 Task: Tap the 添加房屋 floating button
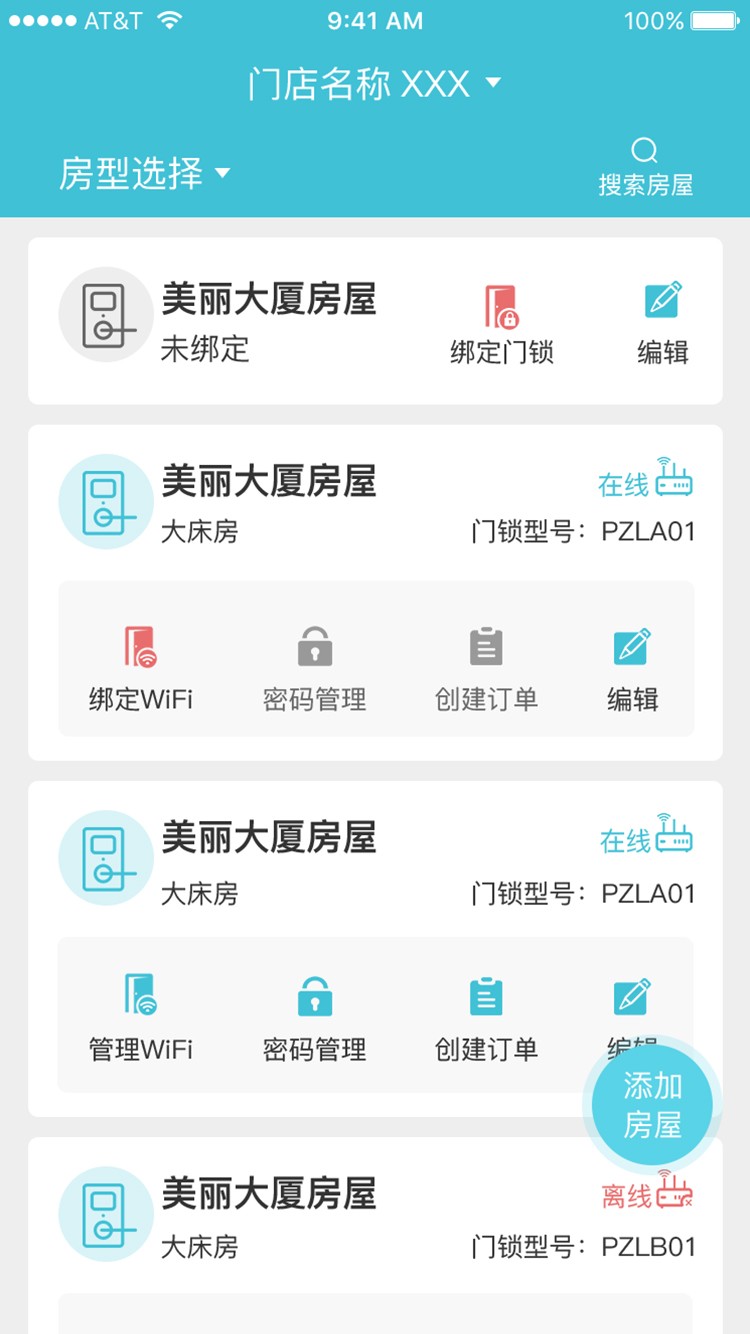652,1105
